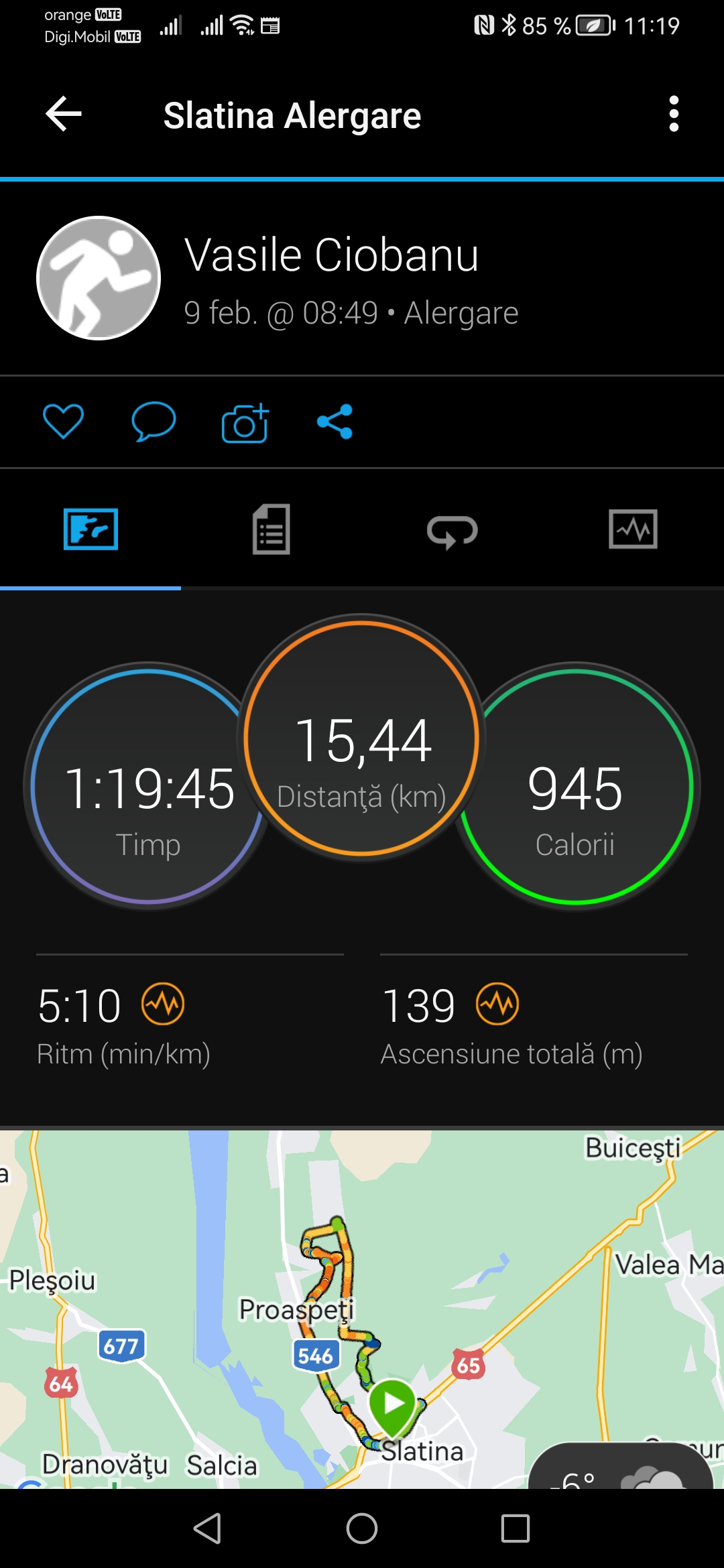Switch to the statistics details tab

click(x=271, y=529)
